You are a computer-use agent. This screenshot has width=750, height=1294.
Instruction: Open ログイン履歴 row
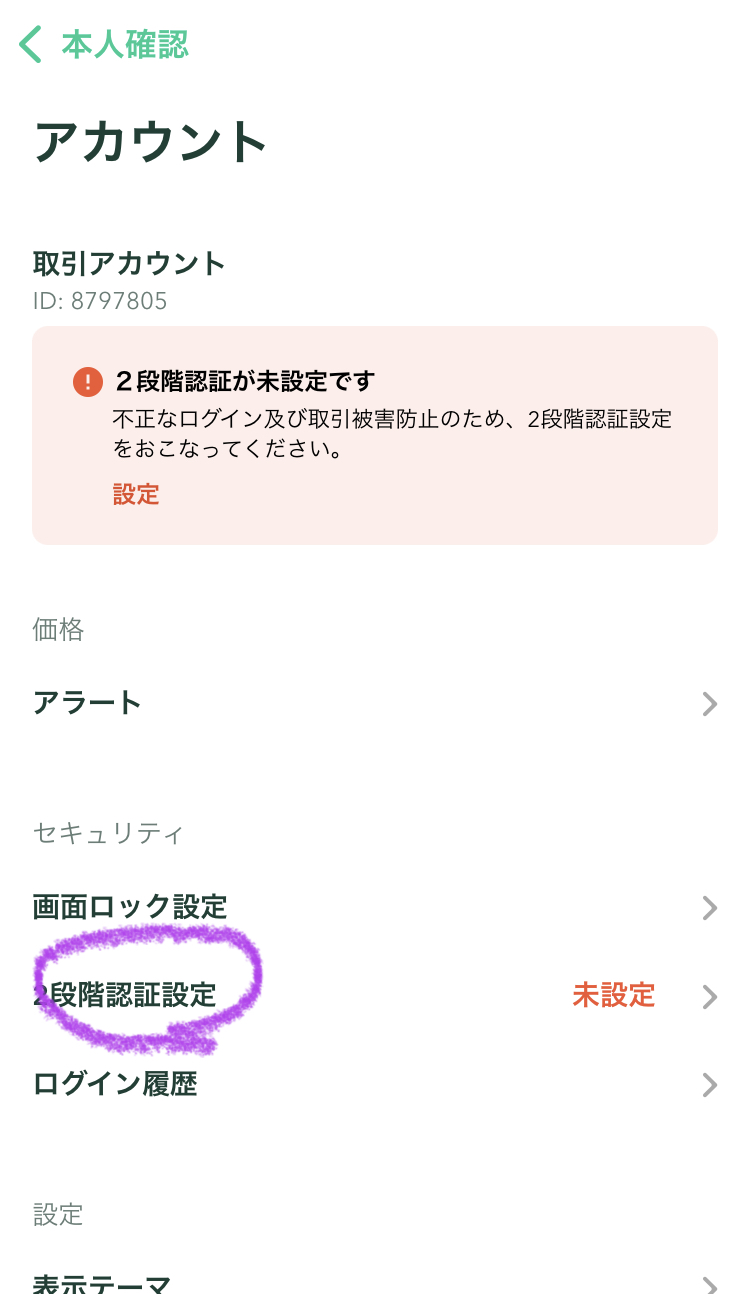(x=375, y=1085)
